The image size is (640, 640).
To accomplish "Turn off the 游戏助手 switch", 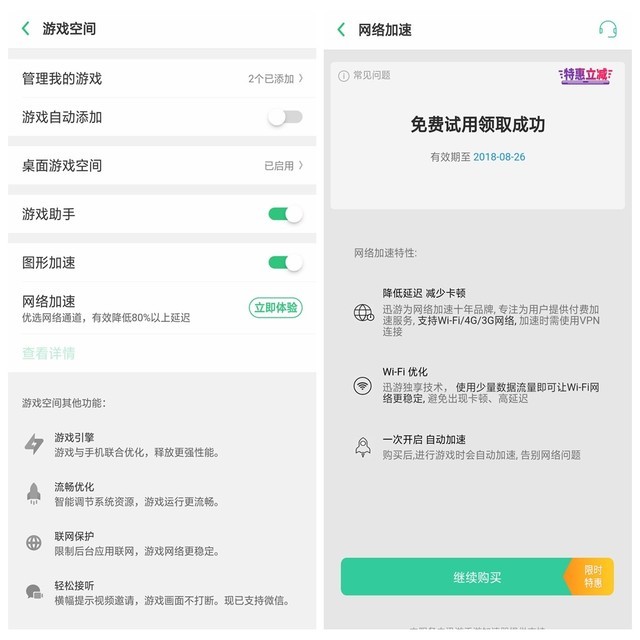I will click(285, 214).
